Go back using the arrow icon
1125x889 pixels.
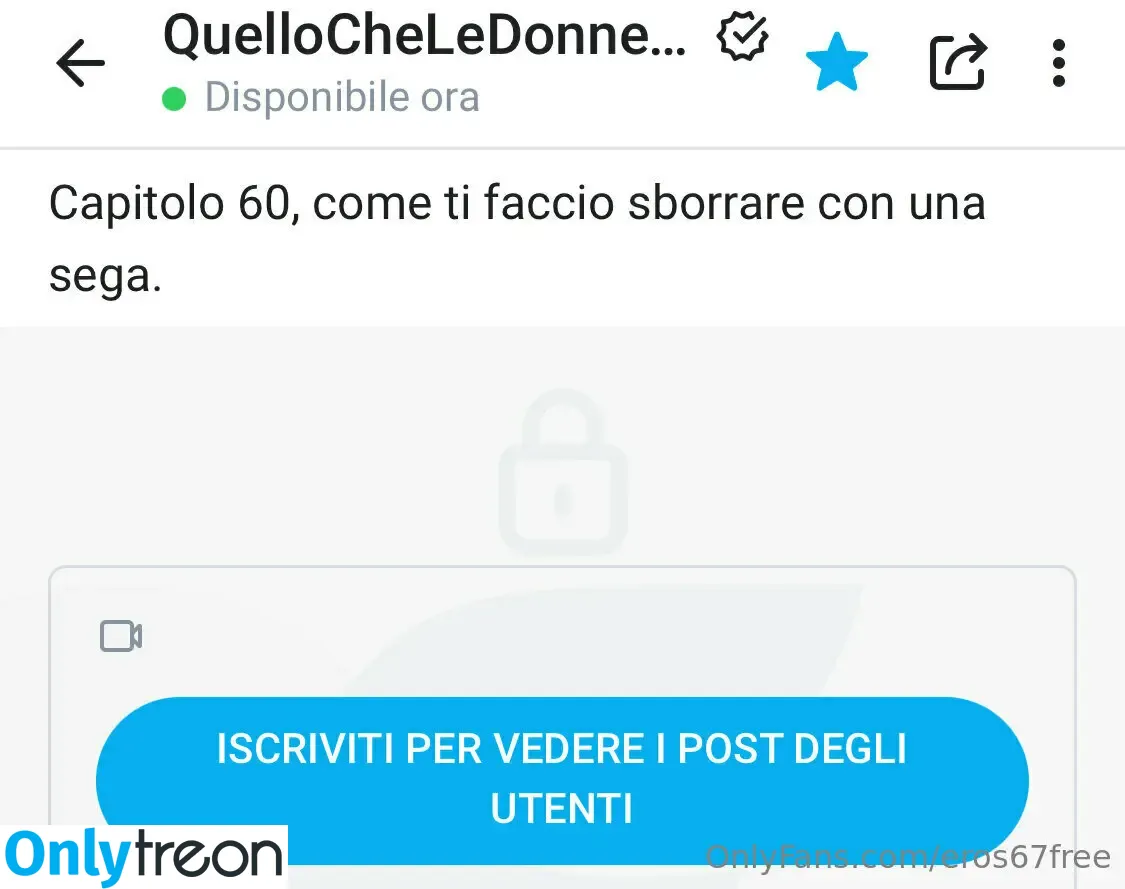click(80, 64)
